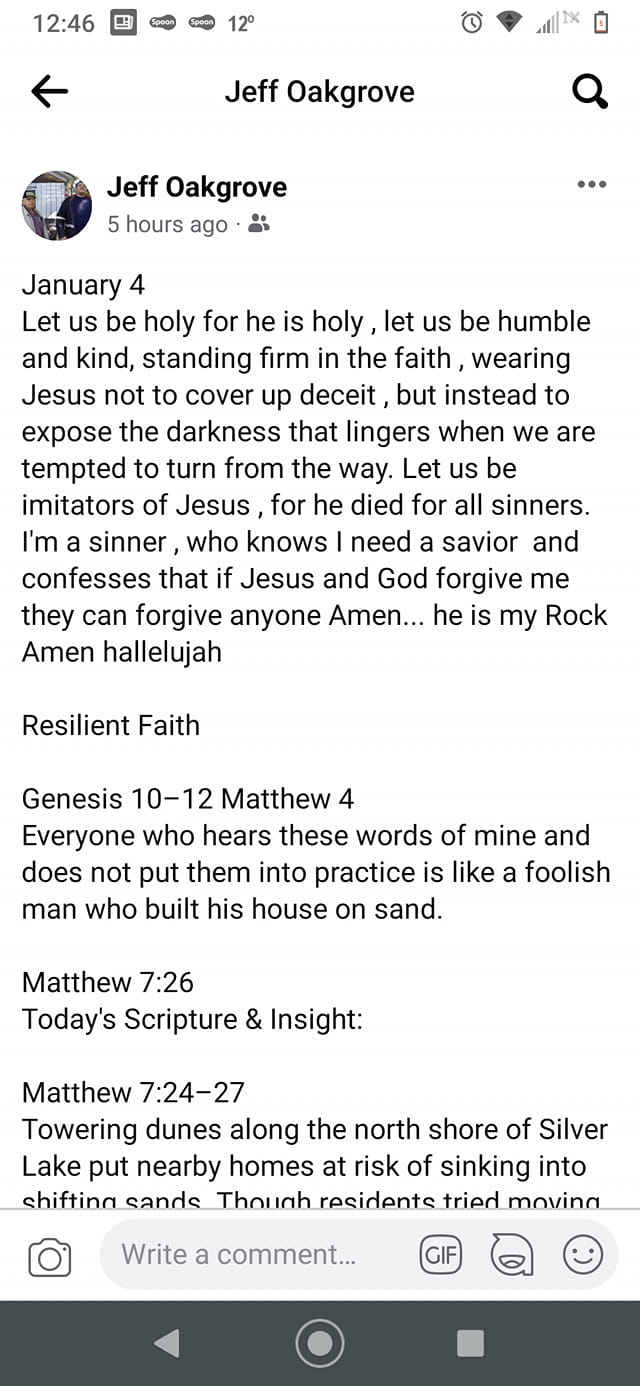
Task: Tap the system home button
Action: (x=320, y=1343)
